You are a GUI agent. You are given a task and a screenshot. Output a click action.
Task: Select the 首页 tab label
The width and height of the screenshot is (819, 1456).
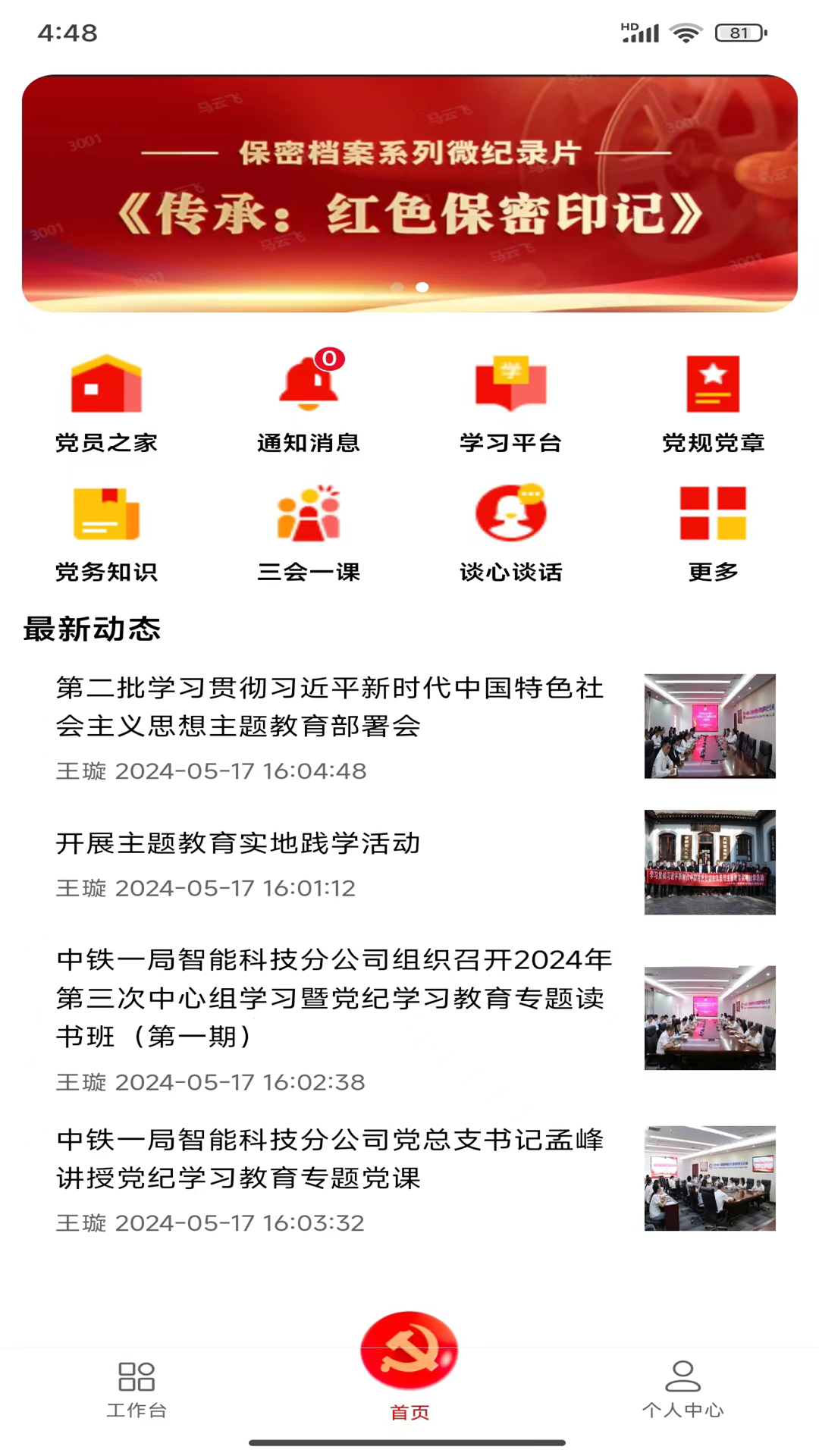coord(409,1412)
